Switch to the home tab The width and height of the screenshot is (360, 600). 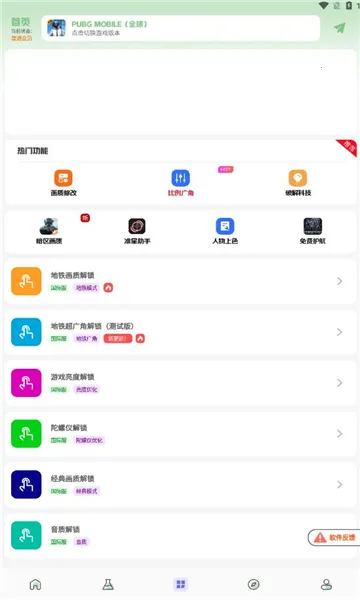coord(35,584)
